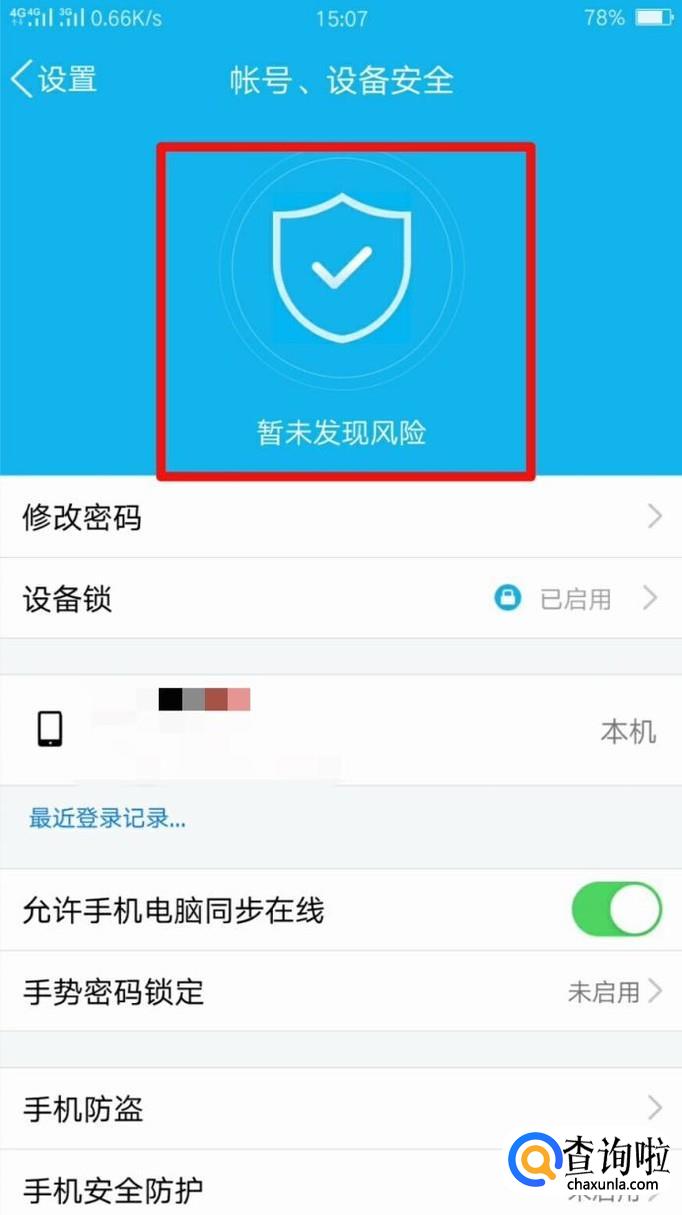The image size is (682, 1215).
Task: Open 手机防盗 option
Action: (340, 1108)
